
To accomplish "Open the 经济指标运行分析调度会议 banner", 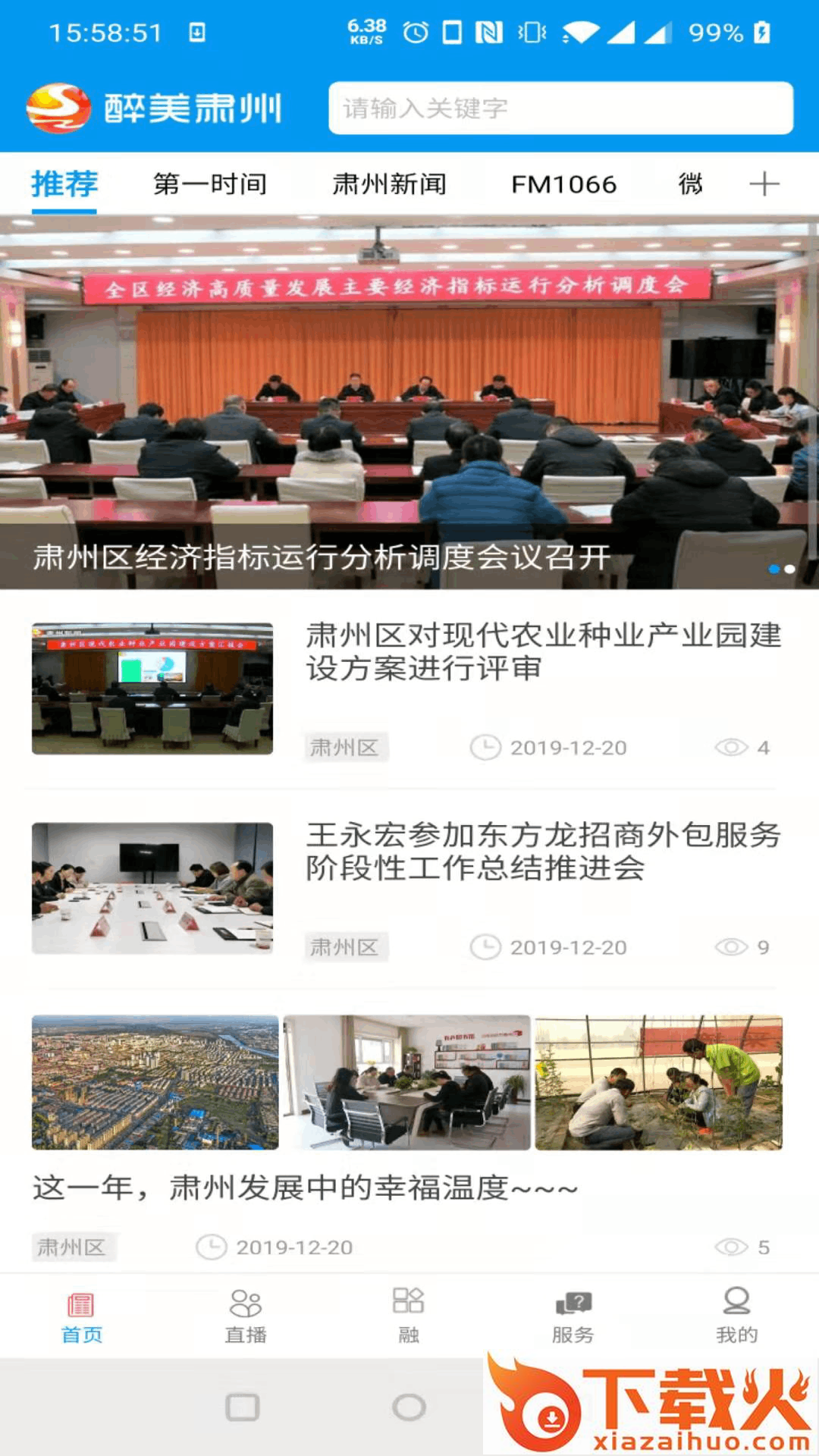I will (x=409, y=402).
